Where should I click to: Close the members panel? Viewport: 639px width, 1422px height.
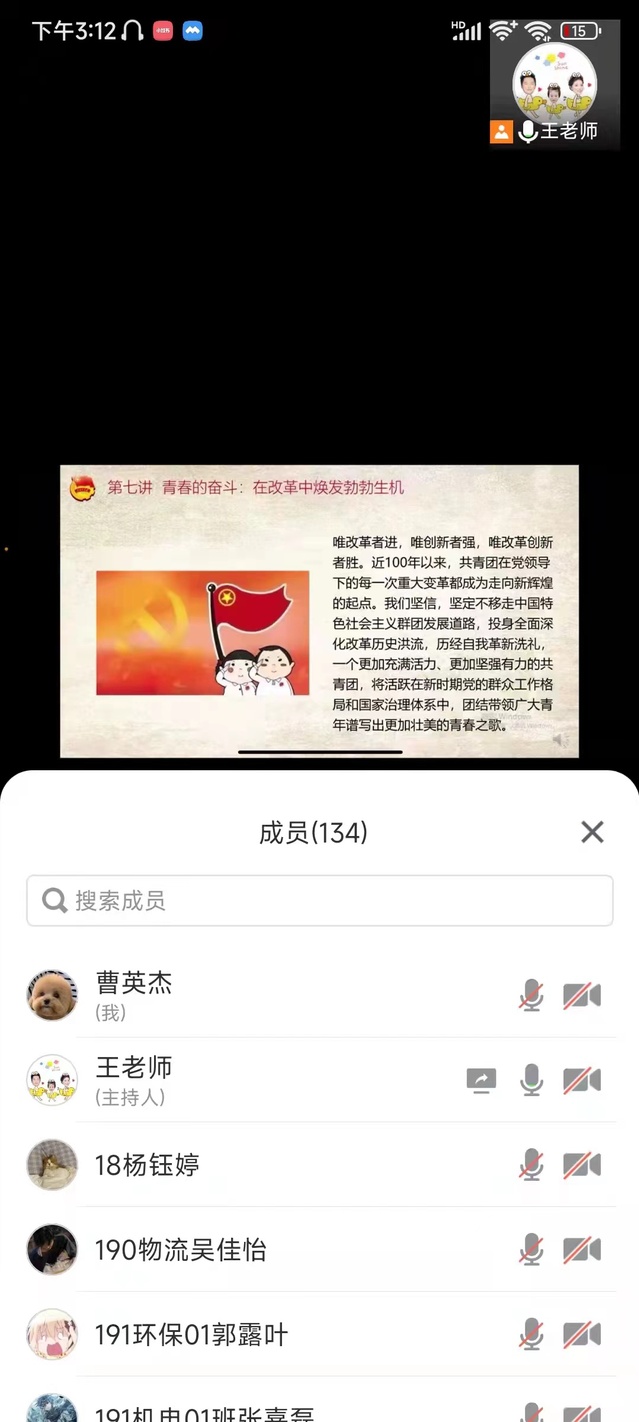592,832
